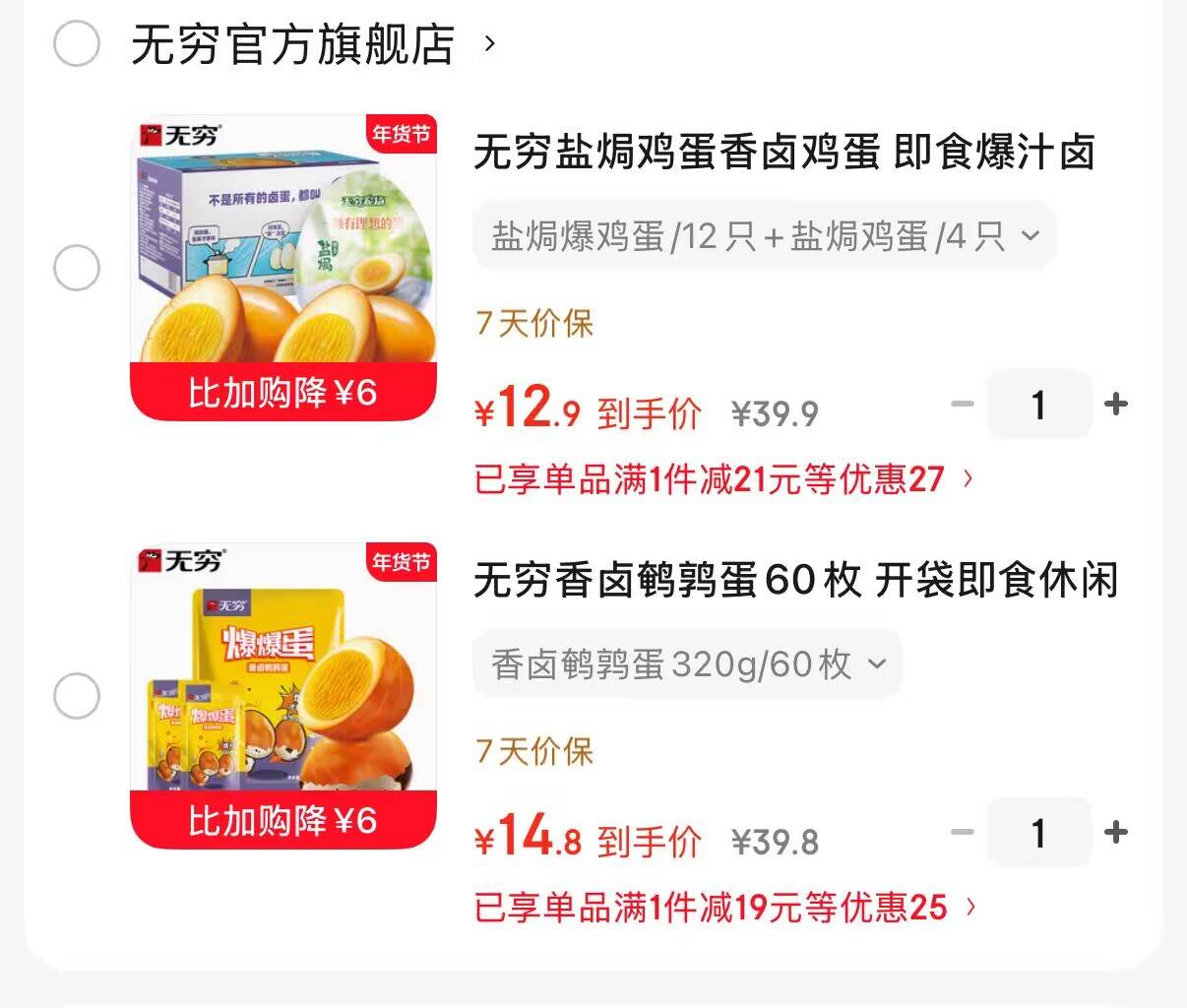Viewport: 1187px width, 1008px height.
Task: Edit the quantity field for 鹌鹑蛋
Action: (1038, 834)
